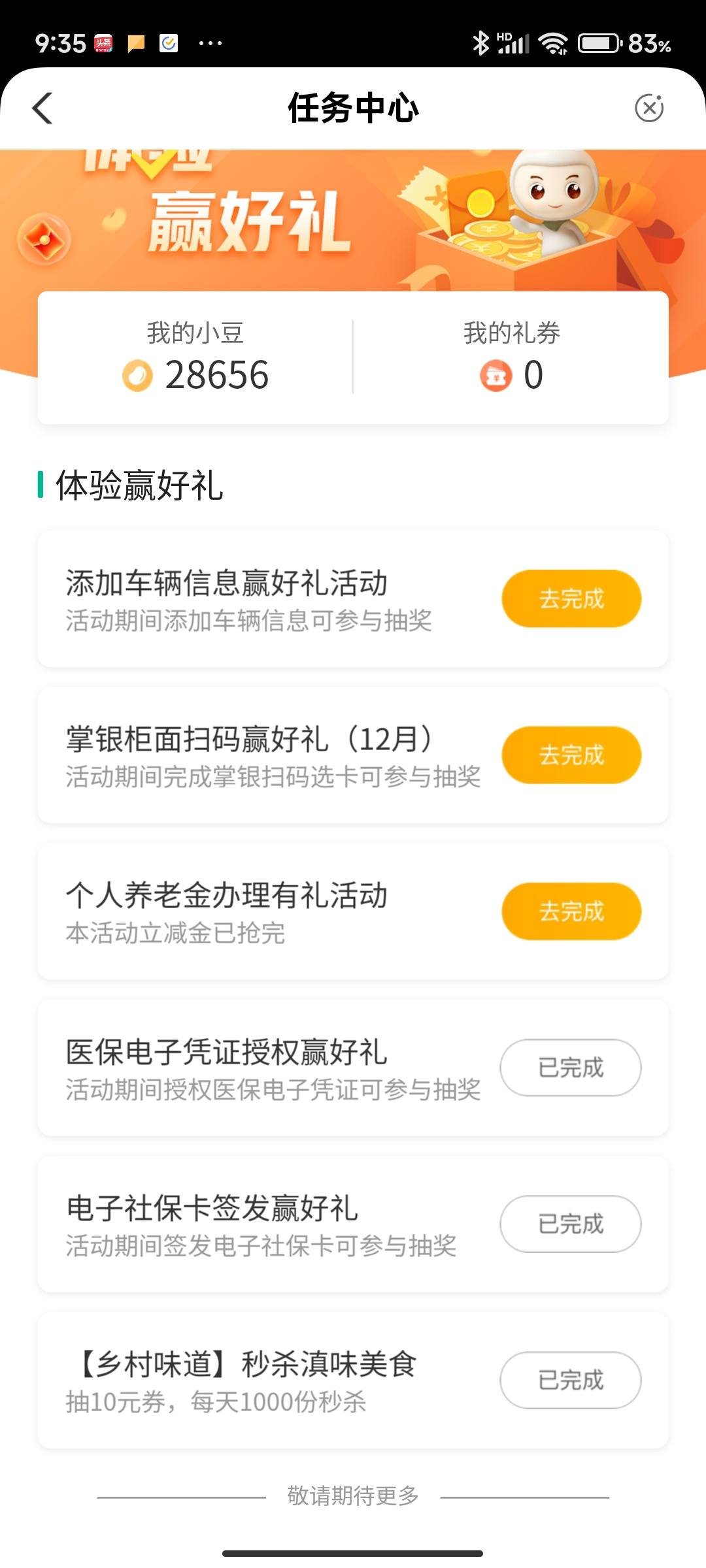706x1568 pixels.
Task: Open the 赢好礼 promotional banner
Action: tap(353, 220)
